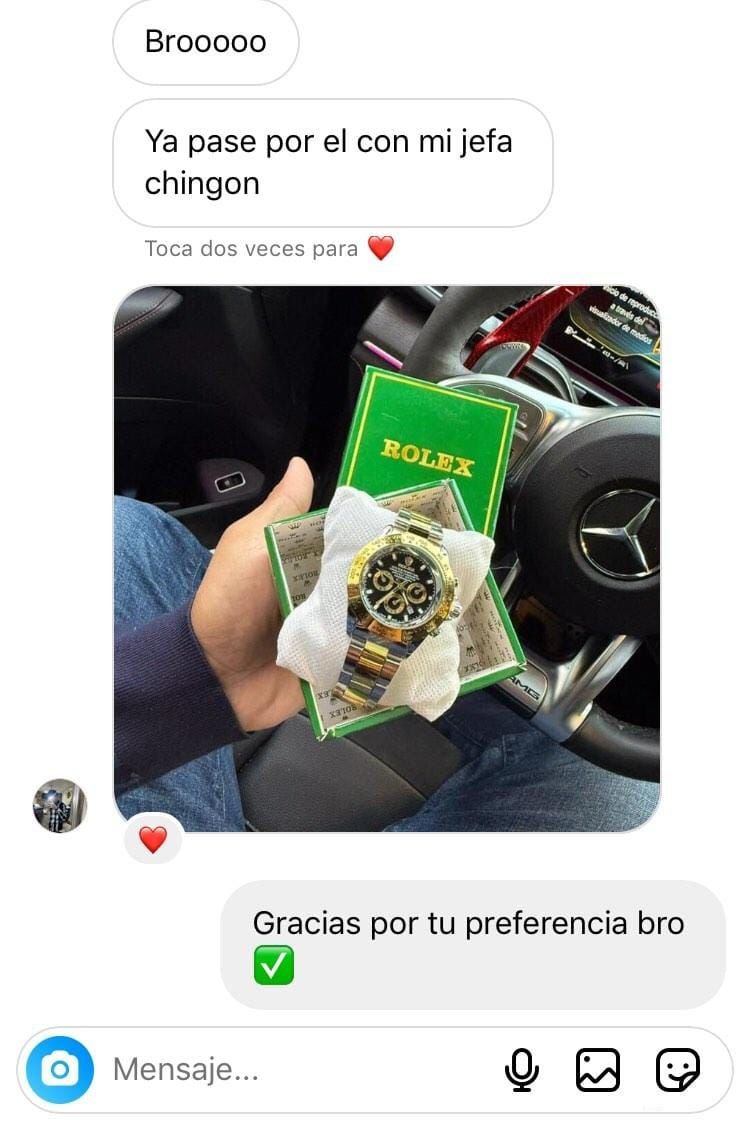The height and width of the screenshot is (1130, 750).
Task: Tap the heart reaction on the photo
Action: click(x=153, y=839)
